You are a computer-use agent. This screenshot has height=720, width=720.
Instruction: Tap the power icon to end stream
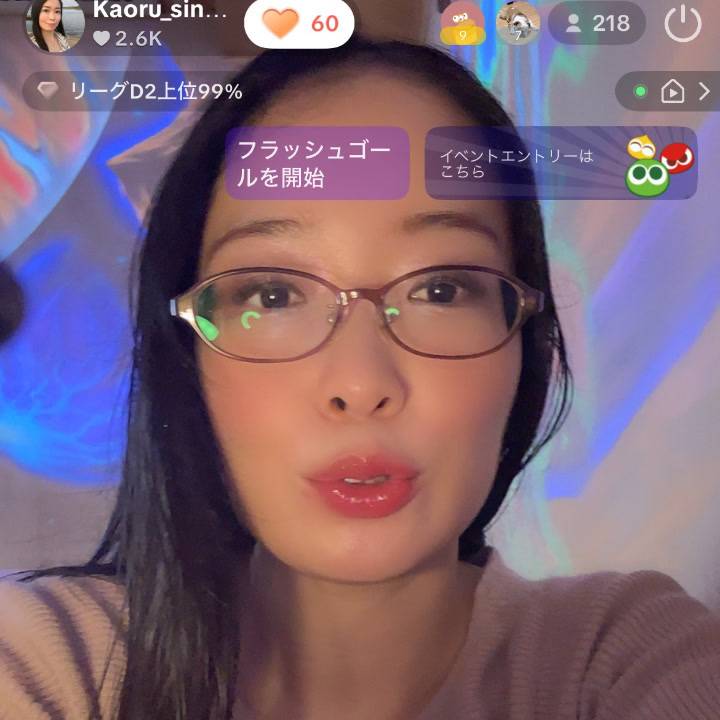point(683,23)
